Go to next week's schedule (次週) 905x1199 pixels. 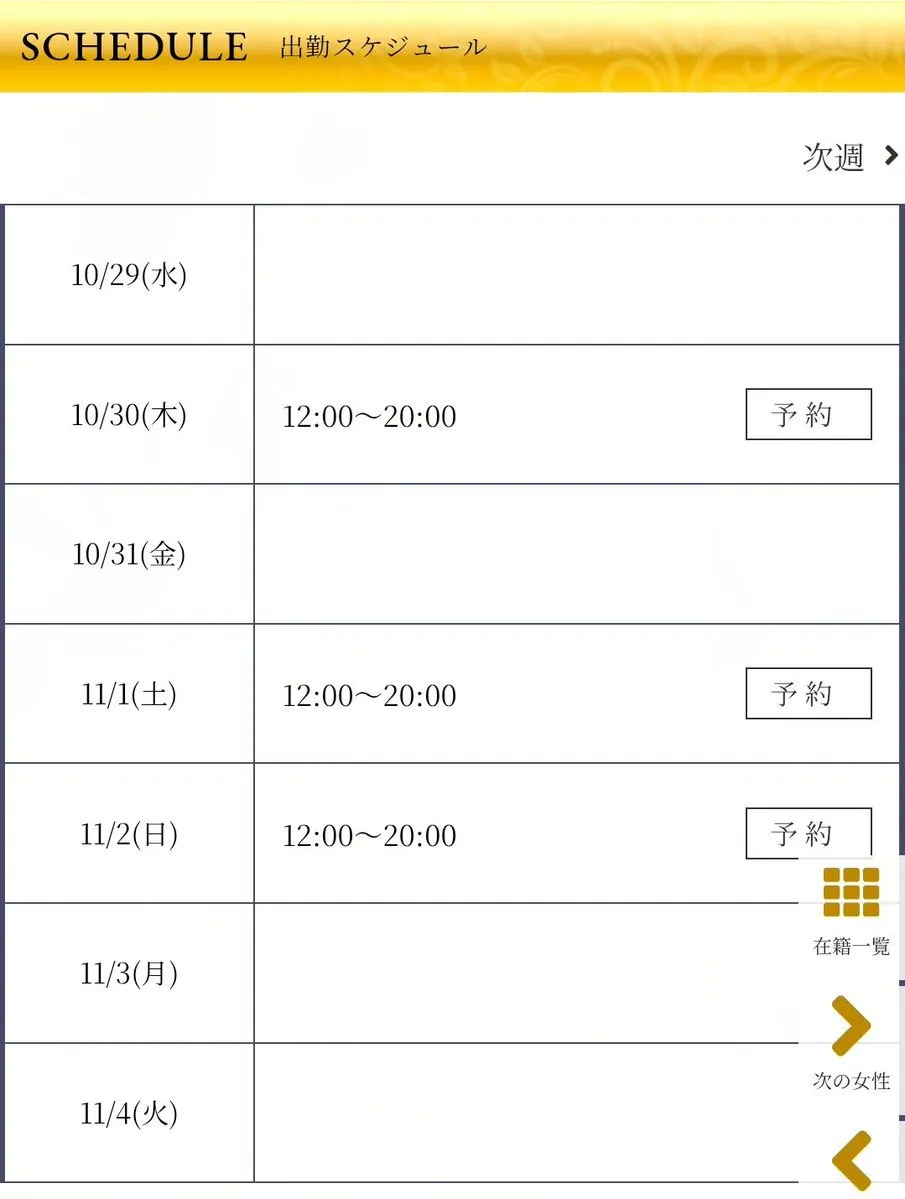tap(850, 157)
